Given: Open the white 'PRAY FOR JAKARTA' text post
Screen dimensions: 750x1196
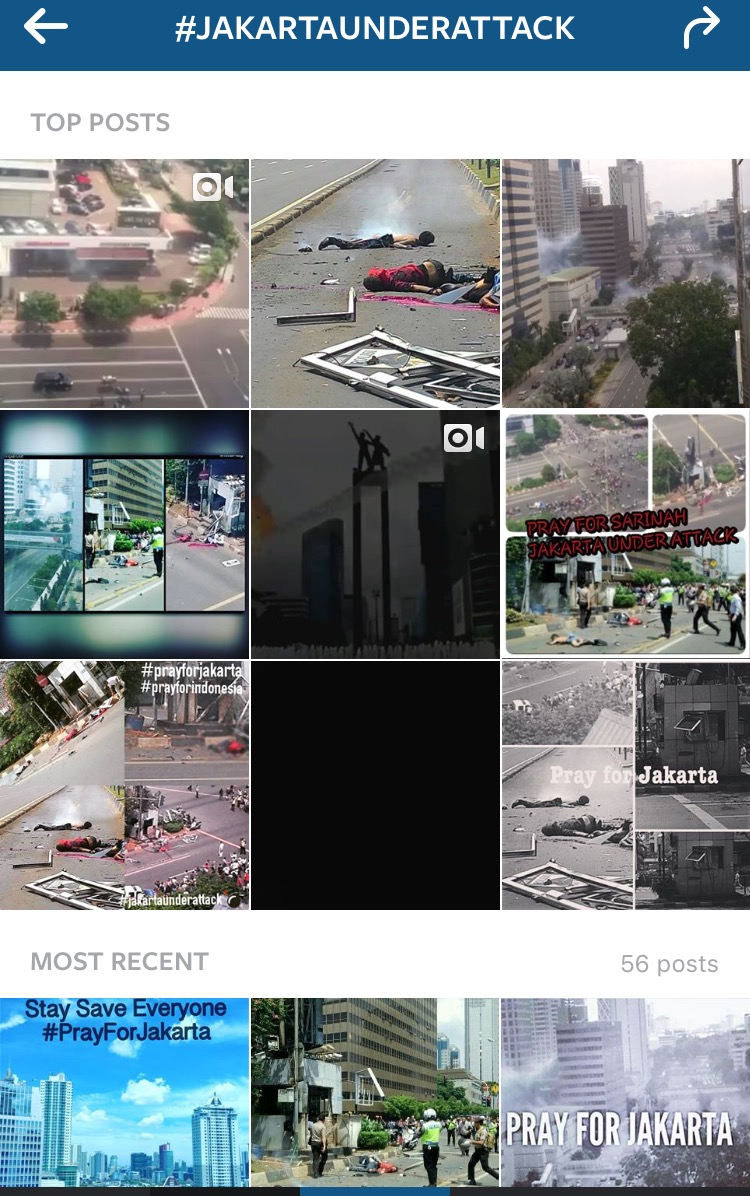Looking at the screenshot, I should pos(625,1091).
